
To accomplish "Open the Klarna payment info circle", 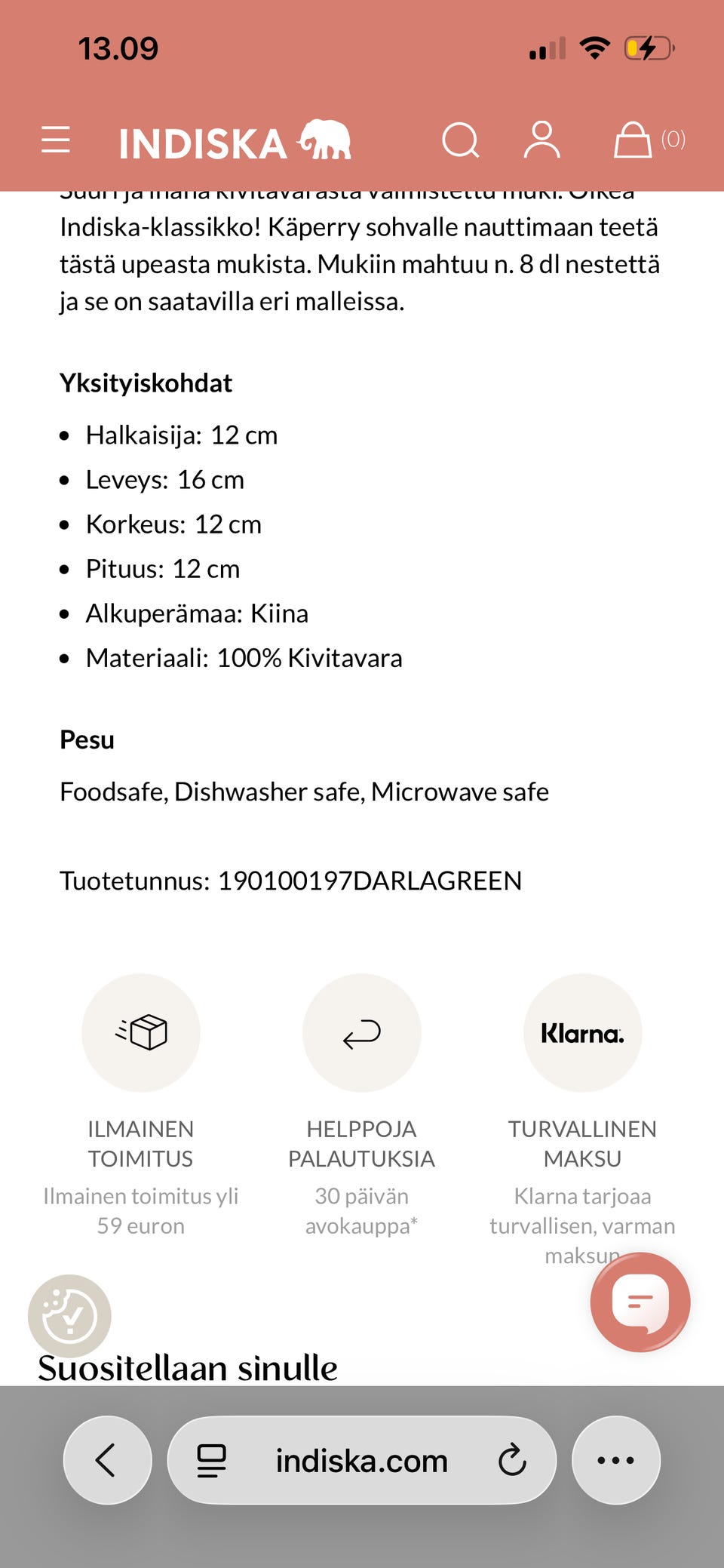I will coord(582,1034).
